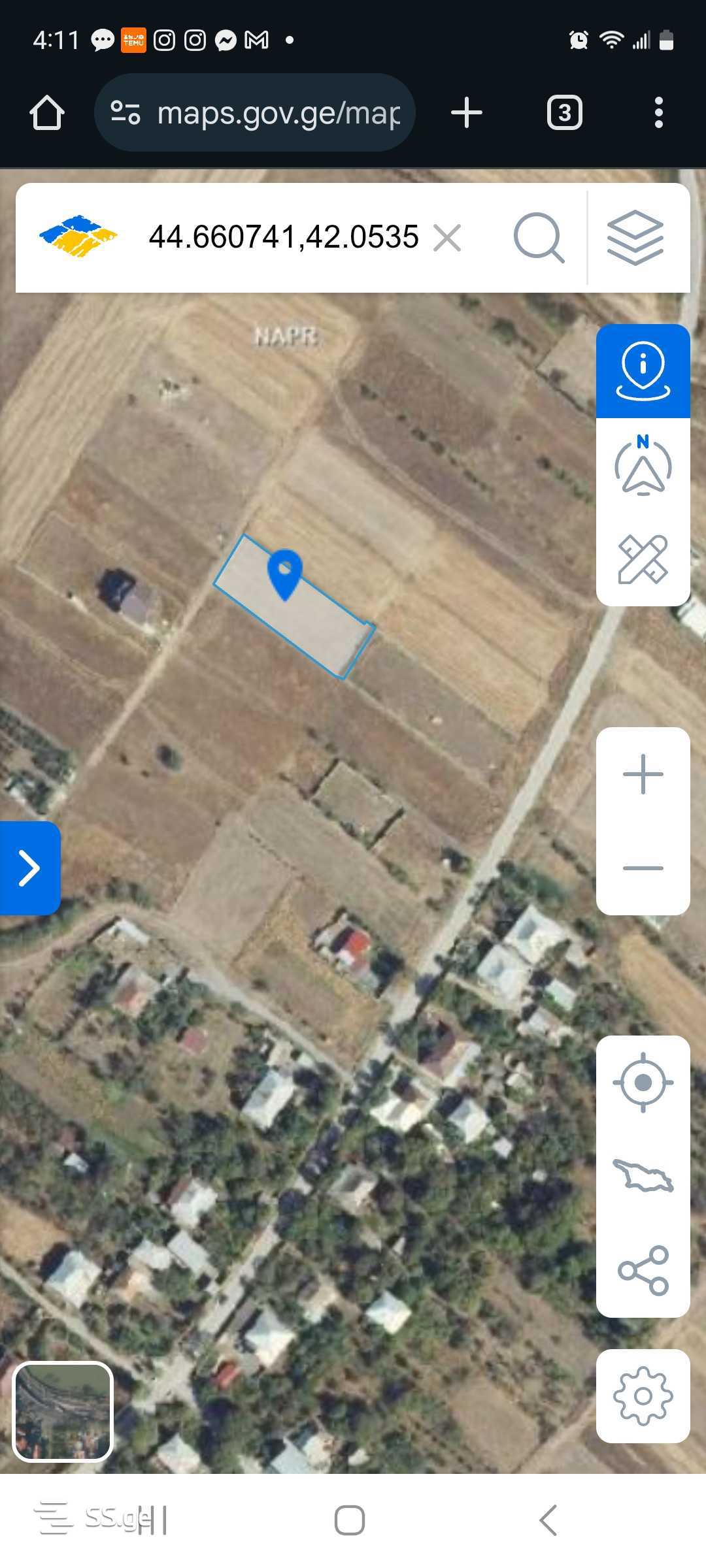Center the map on my location
This screenshot has height=1568, width=706.
pos(643,1083)
